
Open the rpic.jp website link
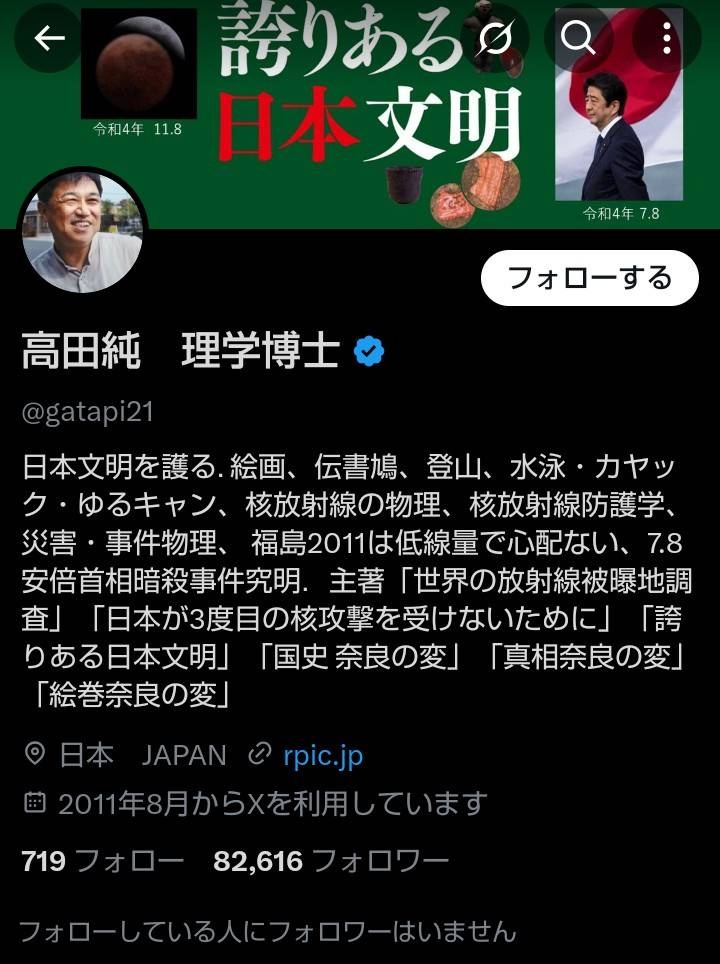pos(322,755)
